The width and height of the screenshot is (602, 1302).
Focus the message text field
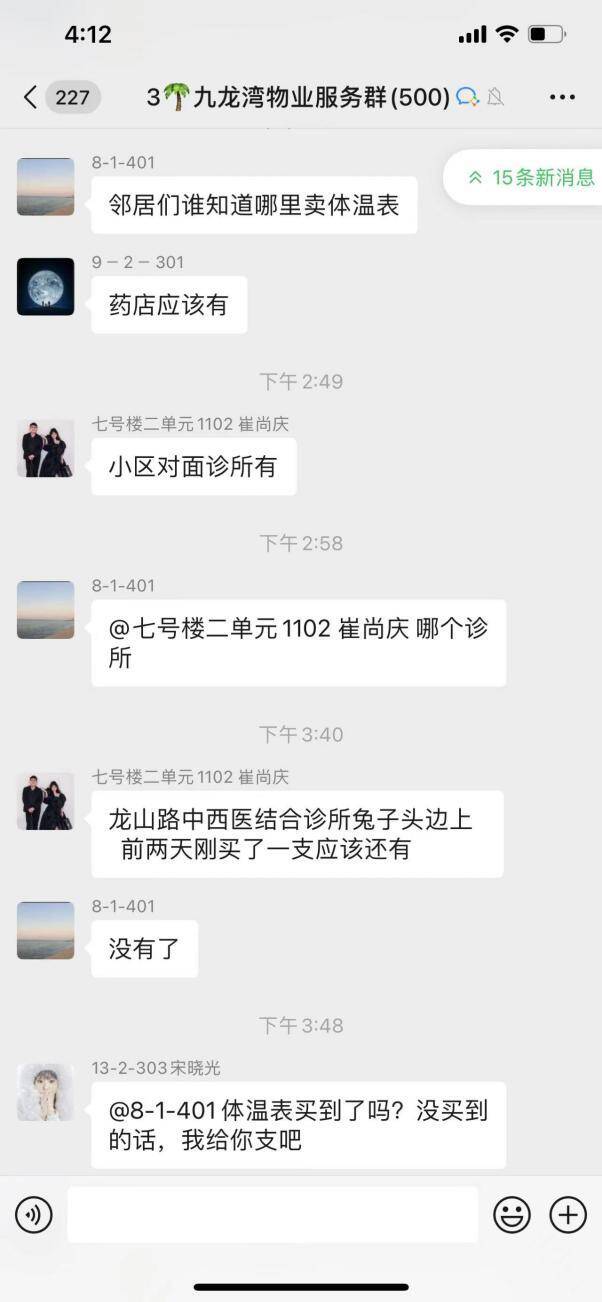(x=272, y=1215)
